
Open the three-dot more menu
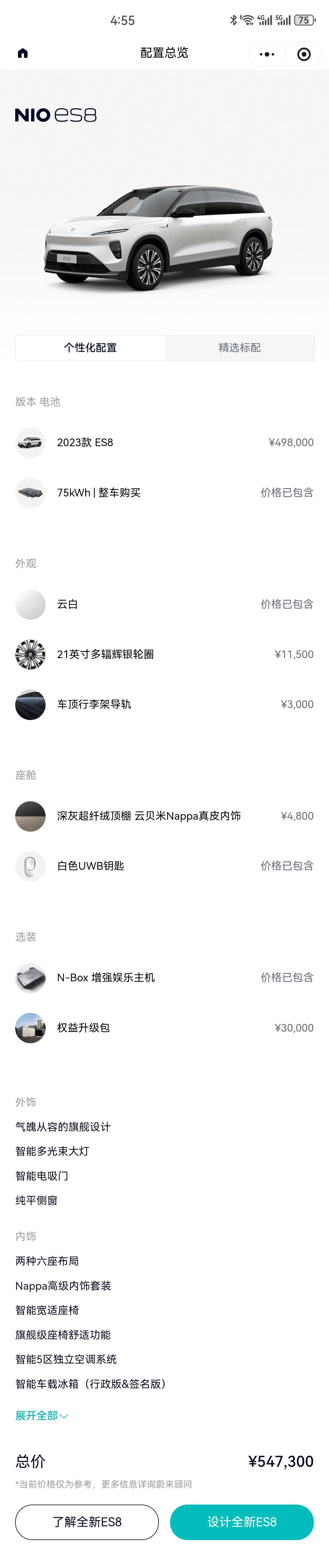[x=267, y=54]
